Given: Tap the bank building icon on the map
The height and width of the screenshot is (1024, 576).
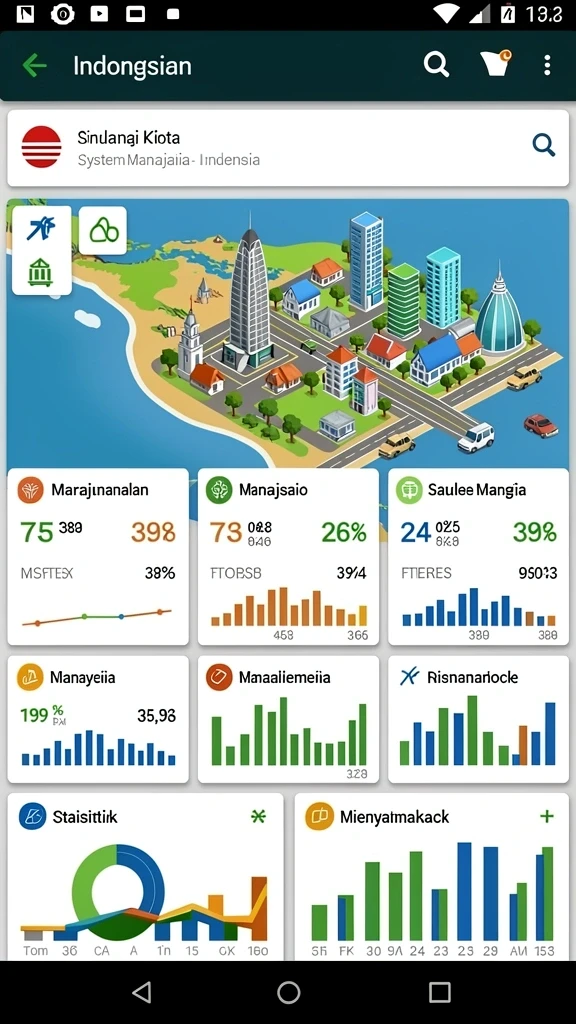Looking at the screenshot, I should pos(40,272).
